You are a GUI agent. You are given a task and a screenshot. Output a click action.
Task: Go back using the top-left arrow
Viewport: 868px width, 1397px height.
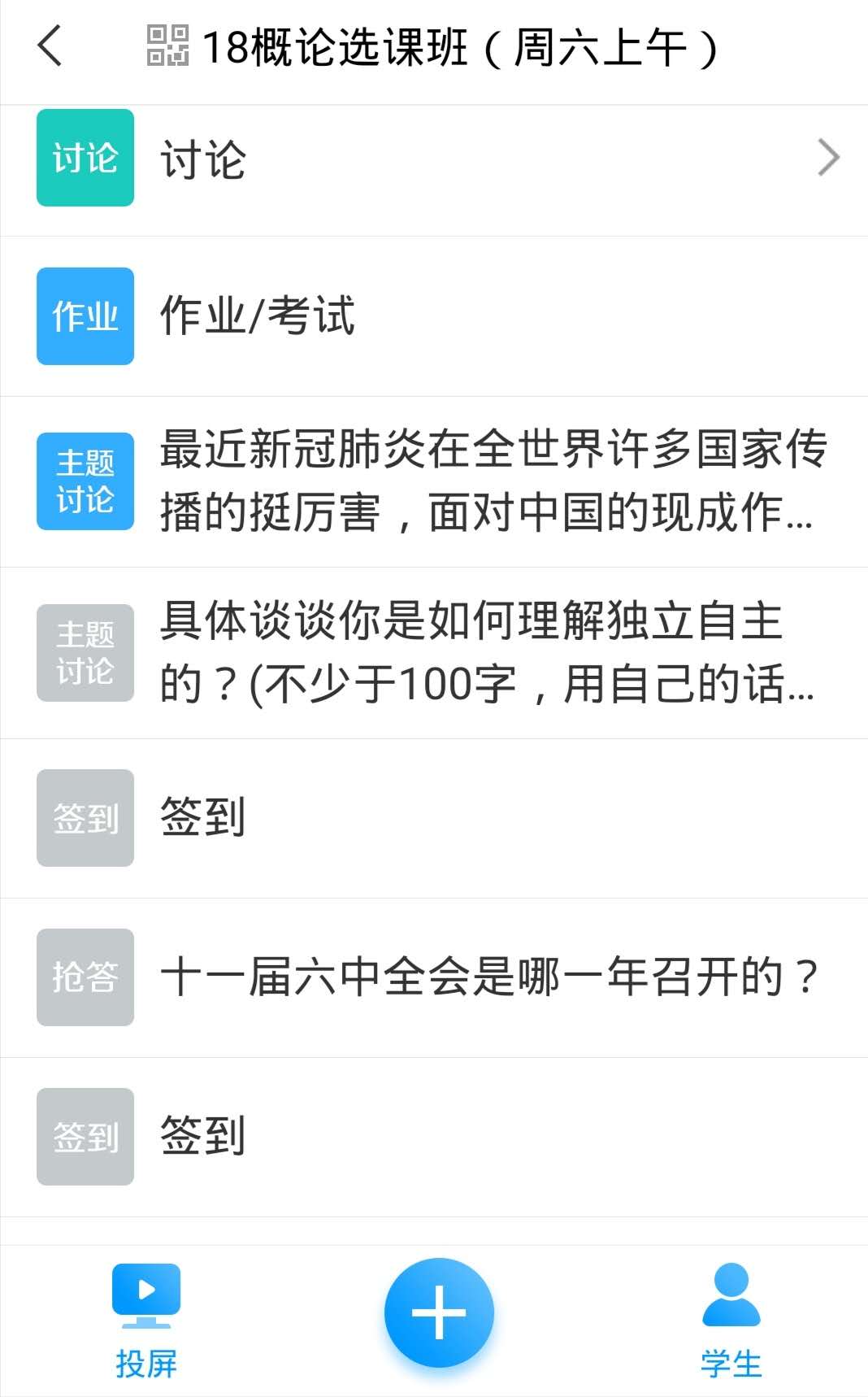point(50,46)
